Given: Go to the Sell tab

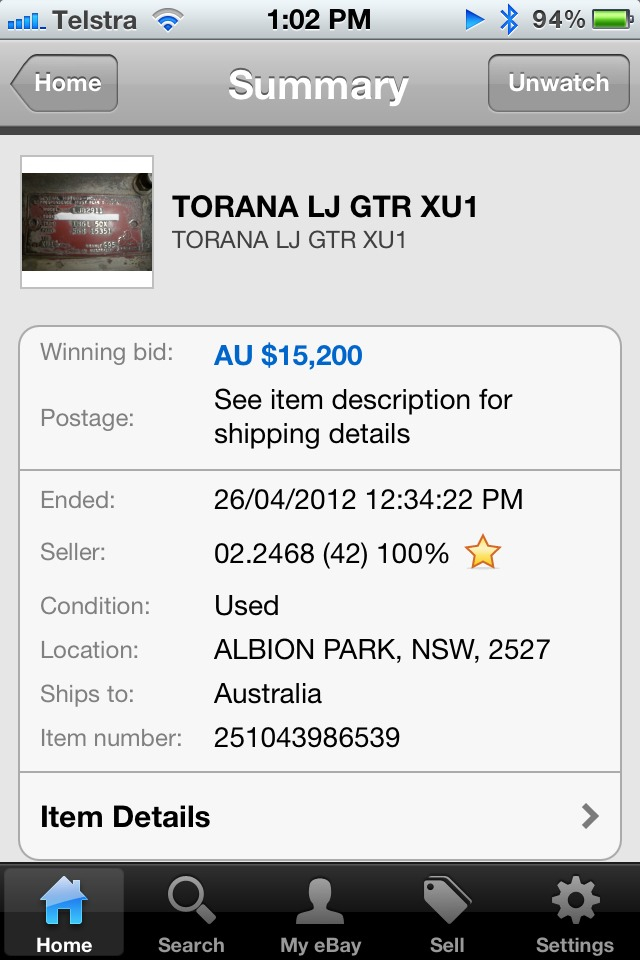Looking at the screenshot, I should click(x=447, y=912).
